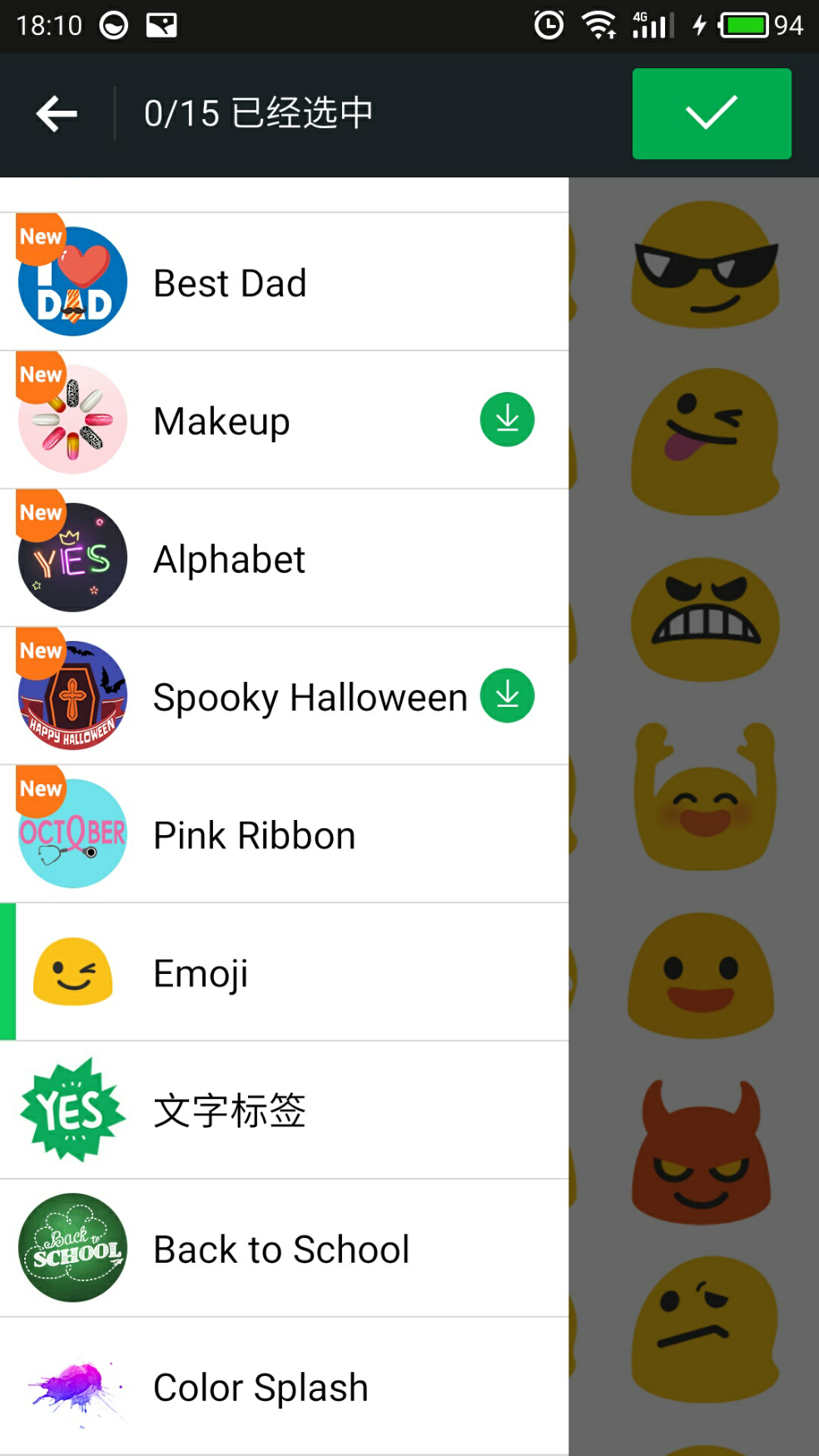Choose the angry gritted-teeth emoji sticker
Image resolution: width=819 pixels, height=1456 pixels.
(705, 619)
